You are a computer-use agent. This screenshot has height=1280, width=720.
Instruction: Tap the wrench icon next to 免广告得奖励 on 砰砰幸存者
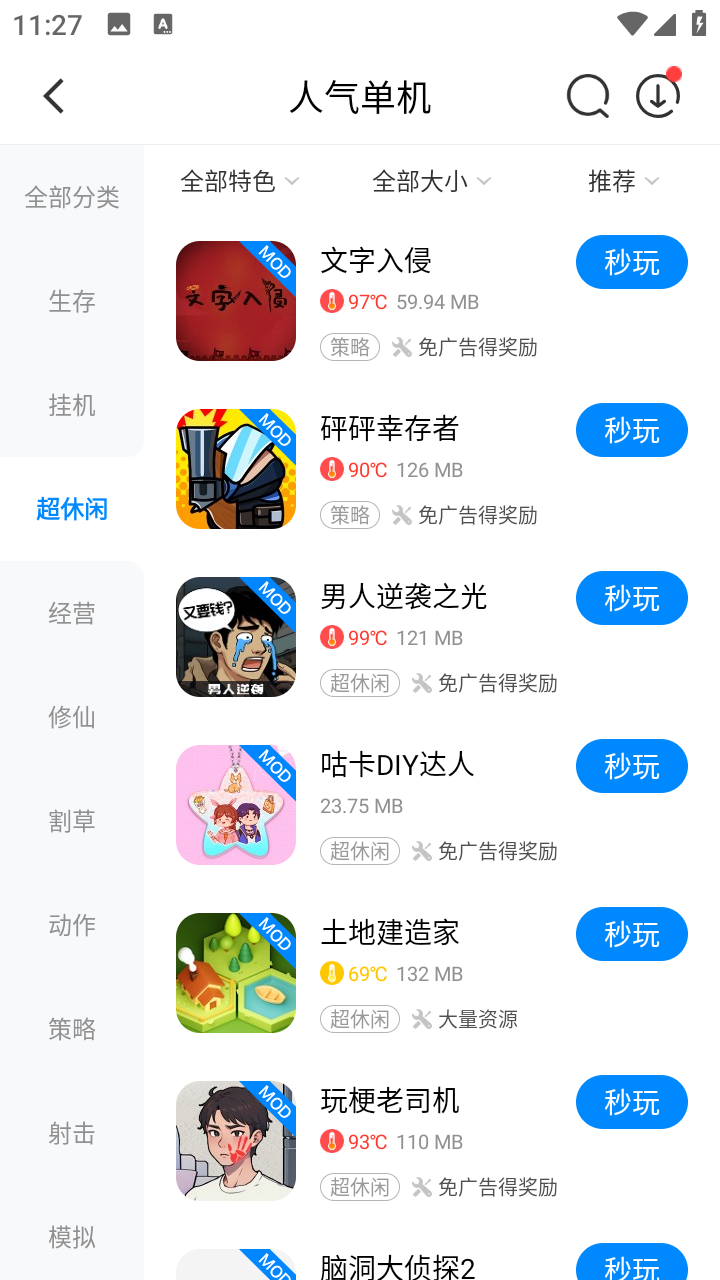(x=402, y=515)
